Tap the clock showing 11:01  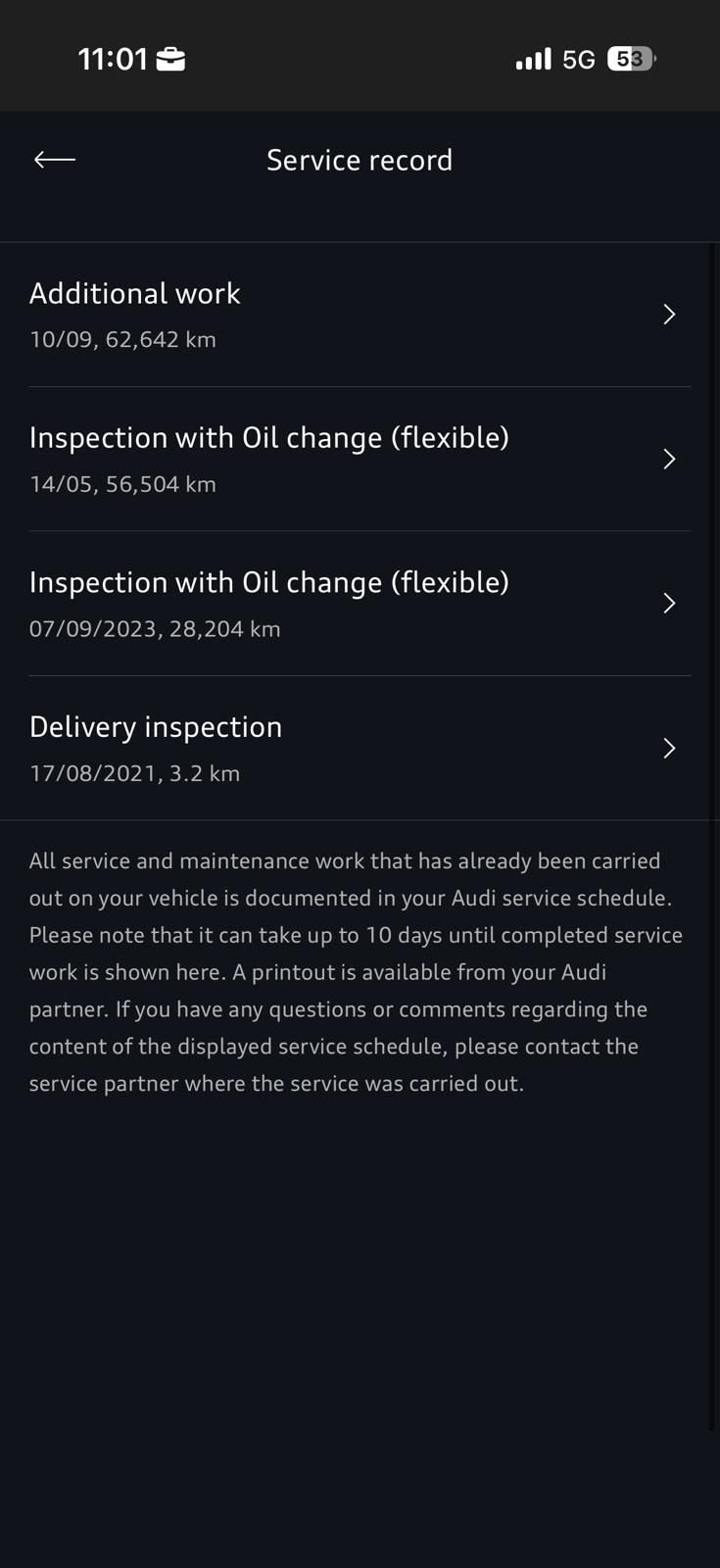pyautogui.click(x=114, y=58)
